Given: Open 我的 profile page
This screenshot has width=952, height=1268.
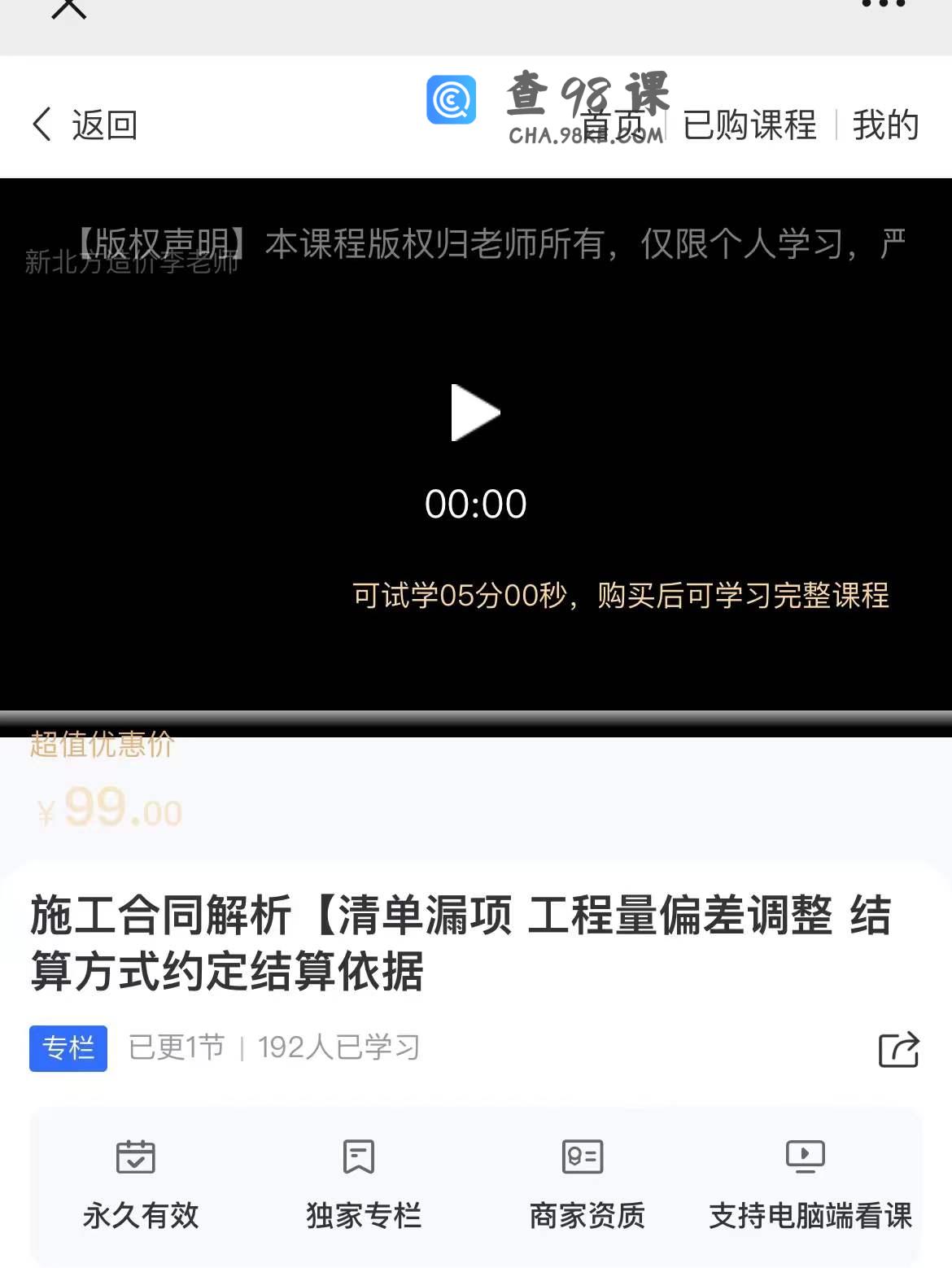Looking at the screenshot, I should (885, 125).
